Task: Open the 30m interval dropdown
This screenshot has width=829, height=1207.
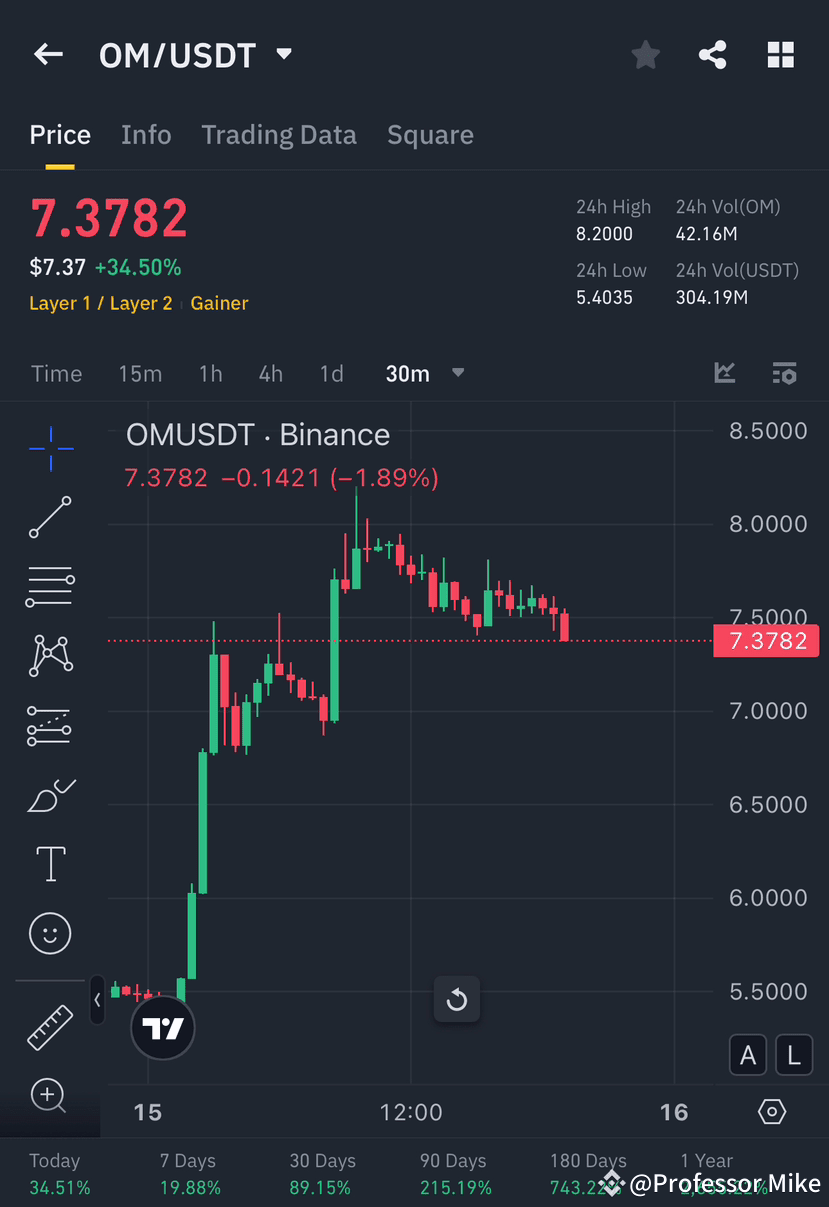Action: click(424, 373)
